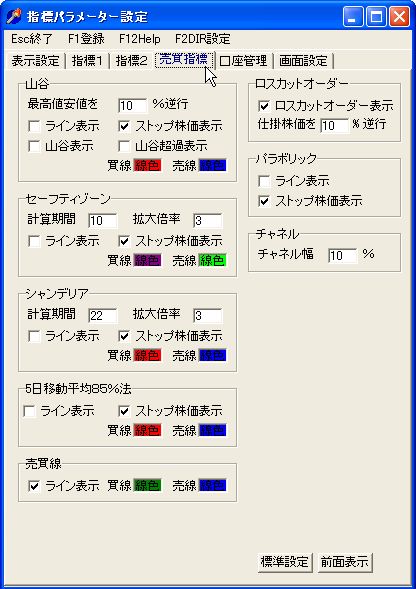
Task: Pick 売線 color in セーフティゾーン
Action: click(213, 260)
